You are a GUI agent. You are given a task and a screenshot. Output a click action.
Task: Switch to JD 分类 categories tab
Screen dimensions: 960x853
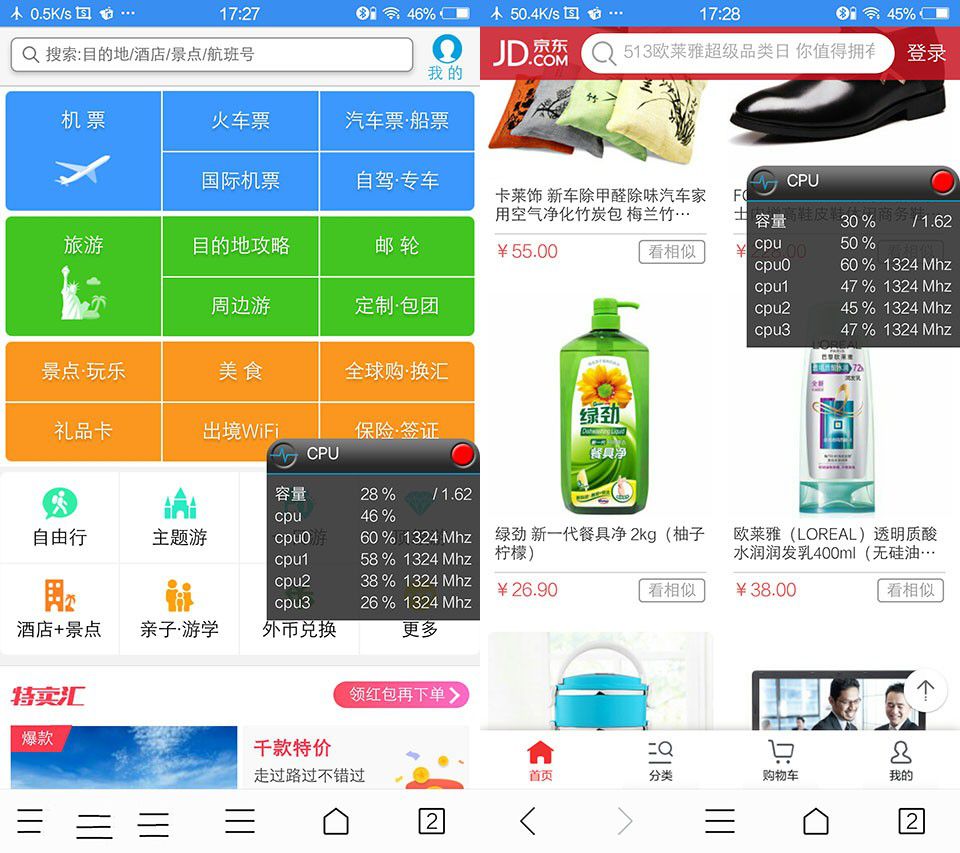point(660,761)
